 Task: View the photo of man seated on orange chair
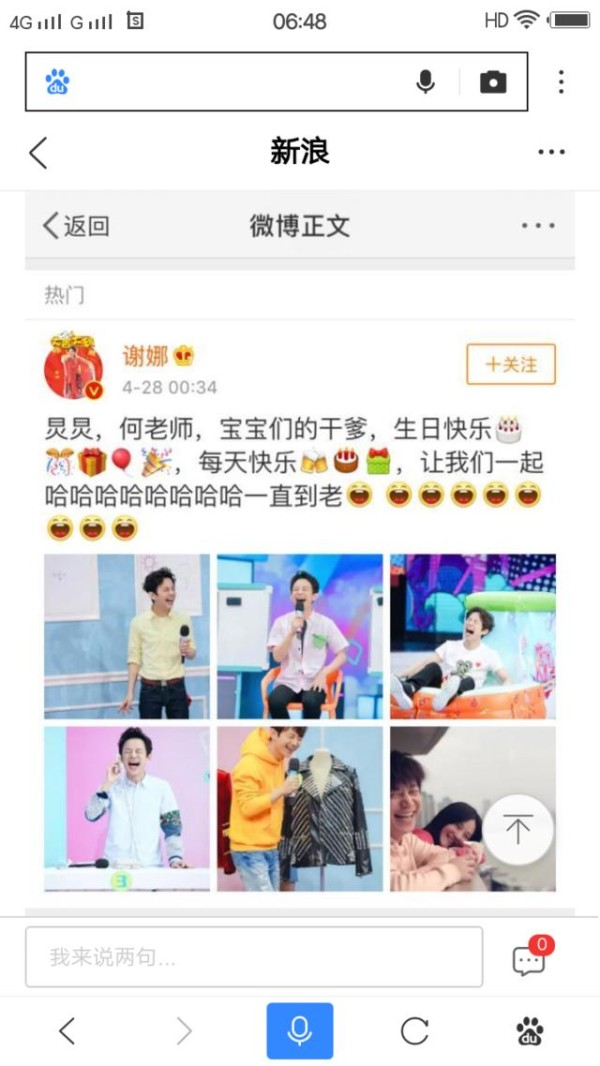300,636
